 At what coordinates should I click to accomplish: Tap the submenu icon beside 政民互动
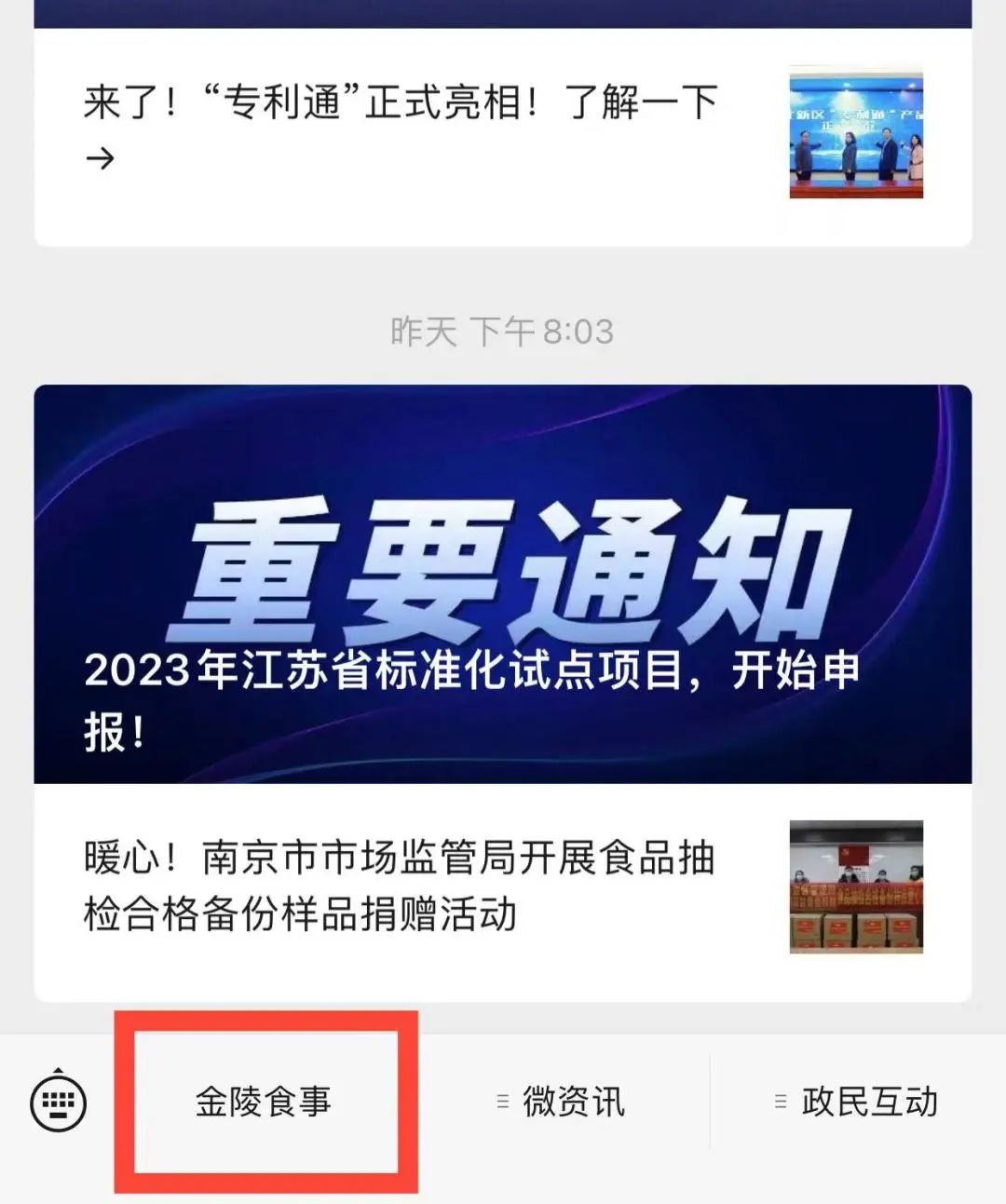781,1101
